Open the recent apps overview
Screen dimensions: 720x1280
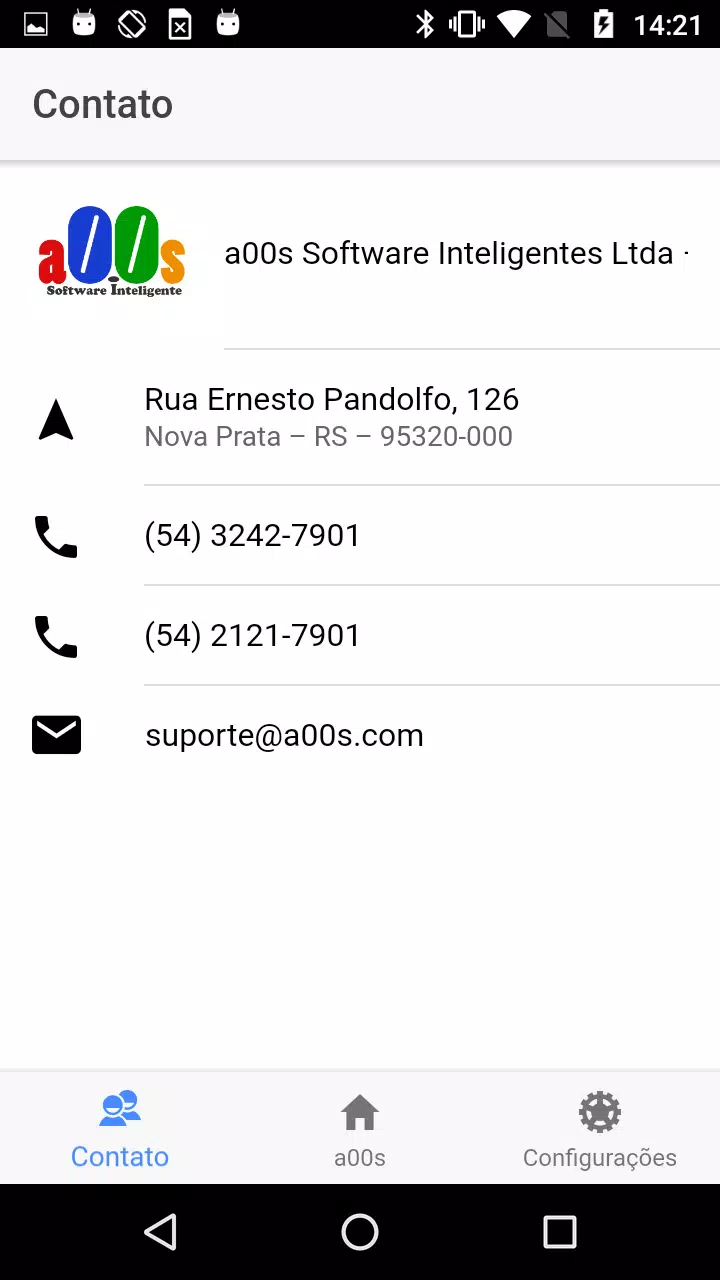click(560, 1232)
